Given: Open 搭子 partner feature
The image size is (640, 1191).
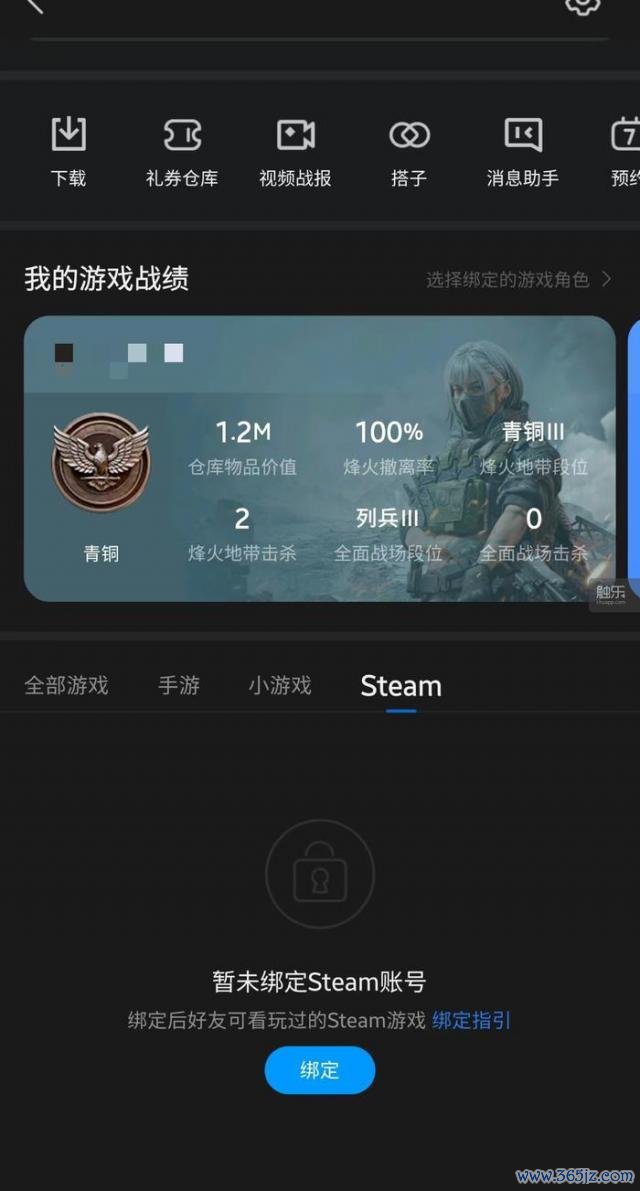Looking at the screenshot, I should pyautogui.click(x=408, y=152).
